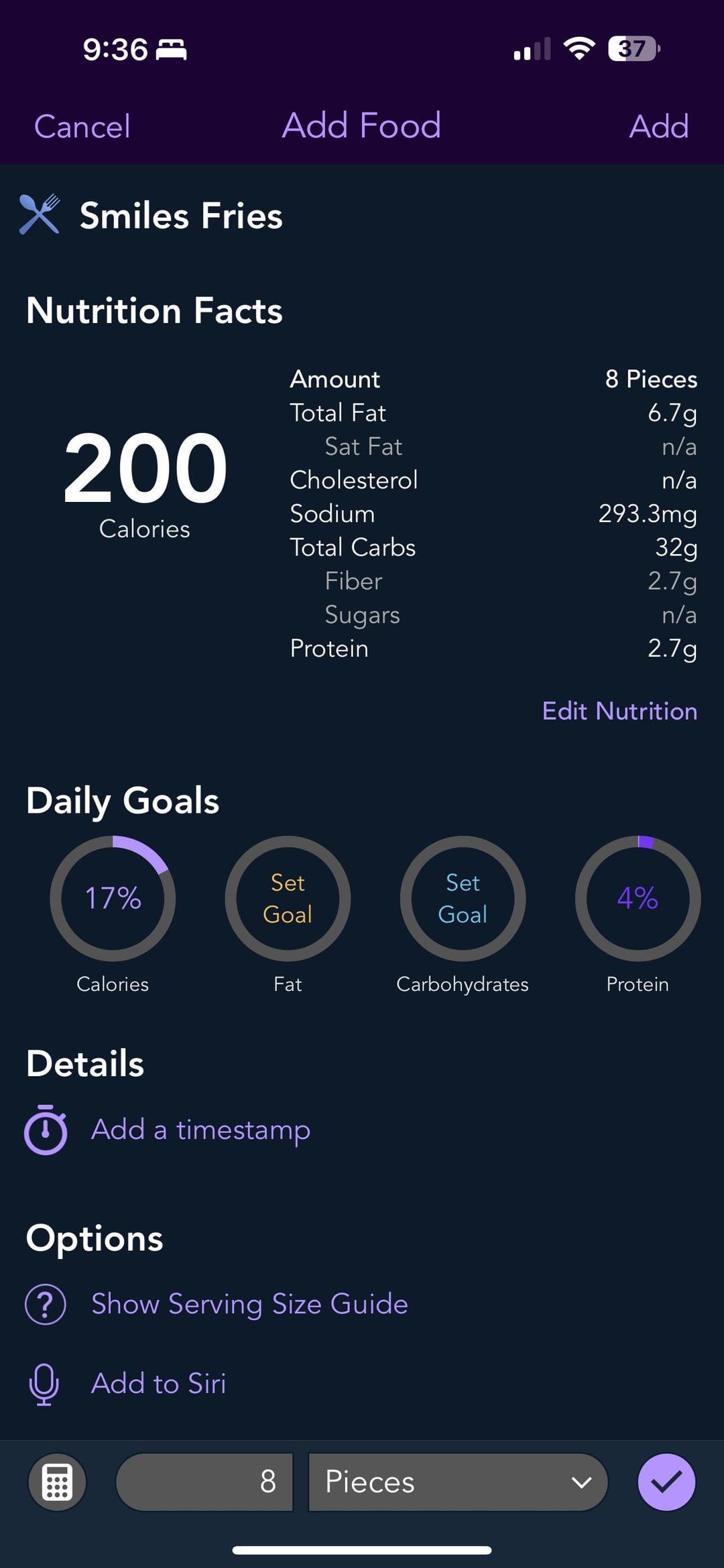Open the Calories daily goal ring
724x1568 pixels.
[x=113, y=899]
